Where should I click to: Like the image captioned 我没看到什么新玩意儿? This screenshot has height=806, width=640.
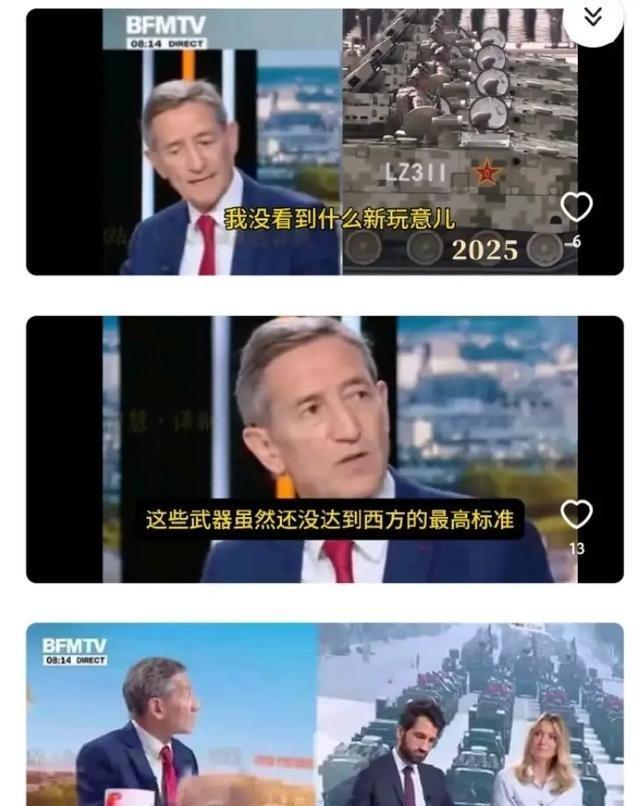576,207
